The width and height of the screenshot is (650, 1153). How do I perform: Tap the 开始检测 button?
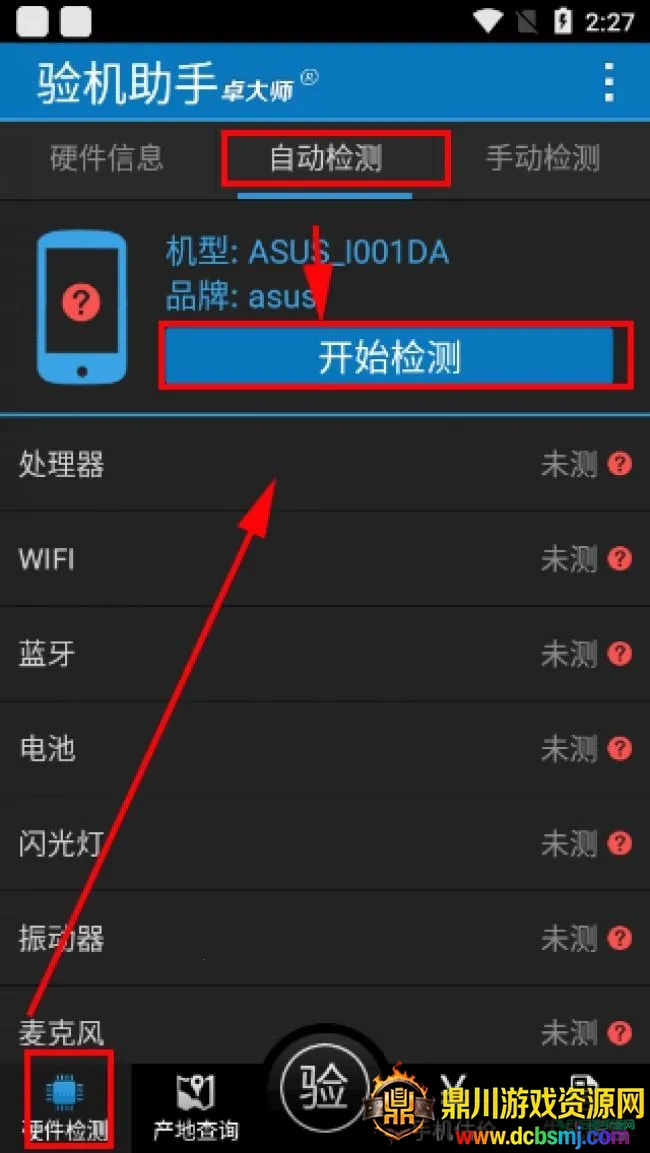coord(390,357)
